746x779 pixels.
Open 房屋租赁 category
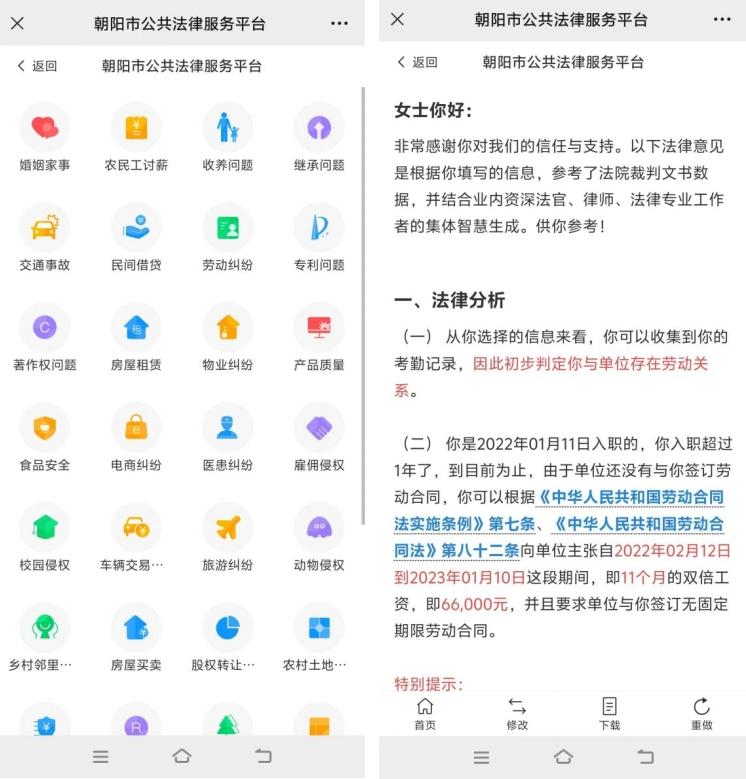[136, 328]
